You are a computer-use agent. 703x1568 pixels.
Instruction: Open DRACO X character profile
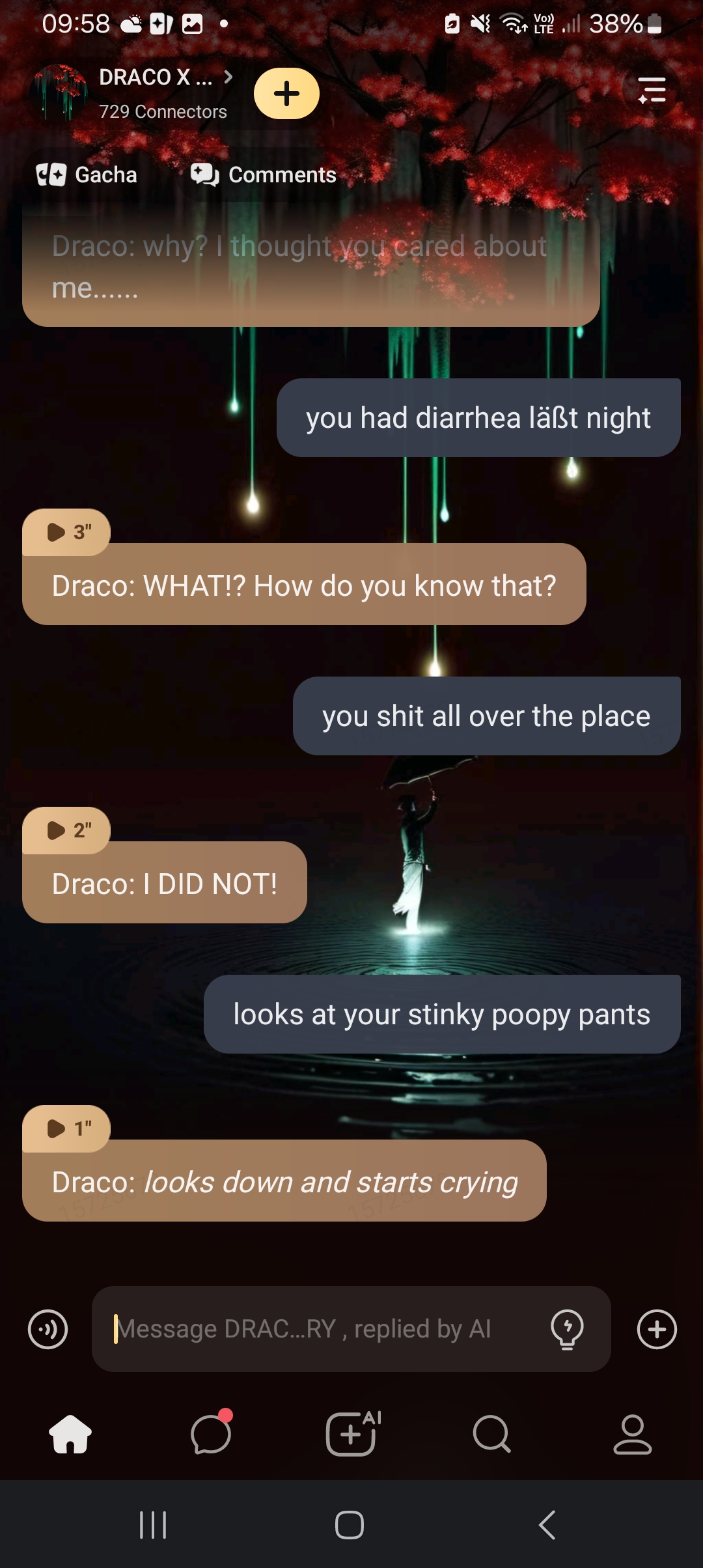point(155,78)
